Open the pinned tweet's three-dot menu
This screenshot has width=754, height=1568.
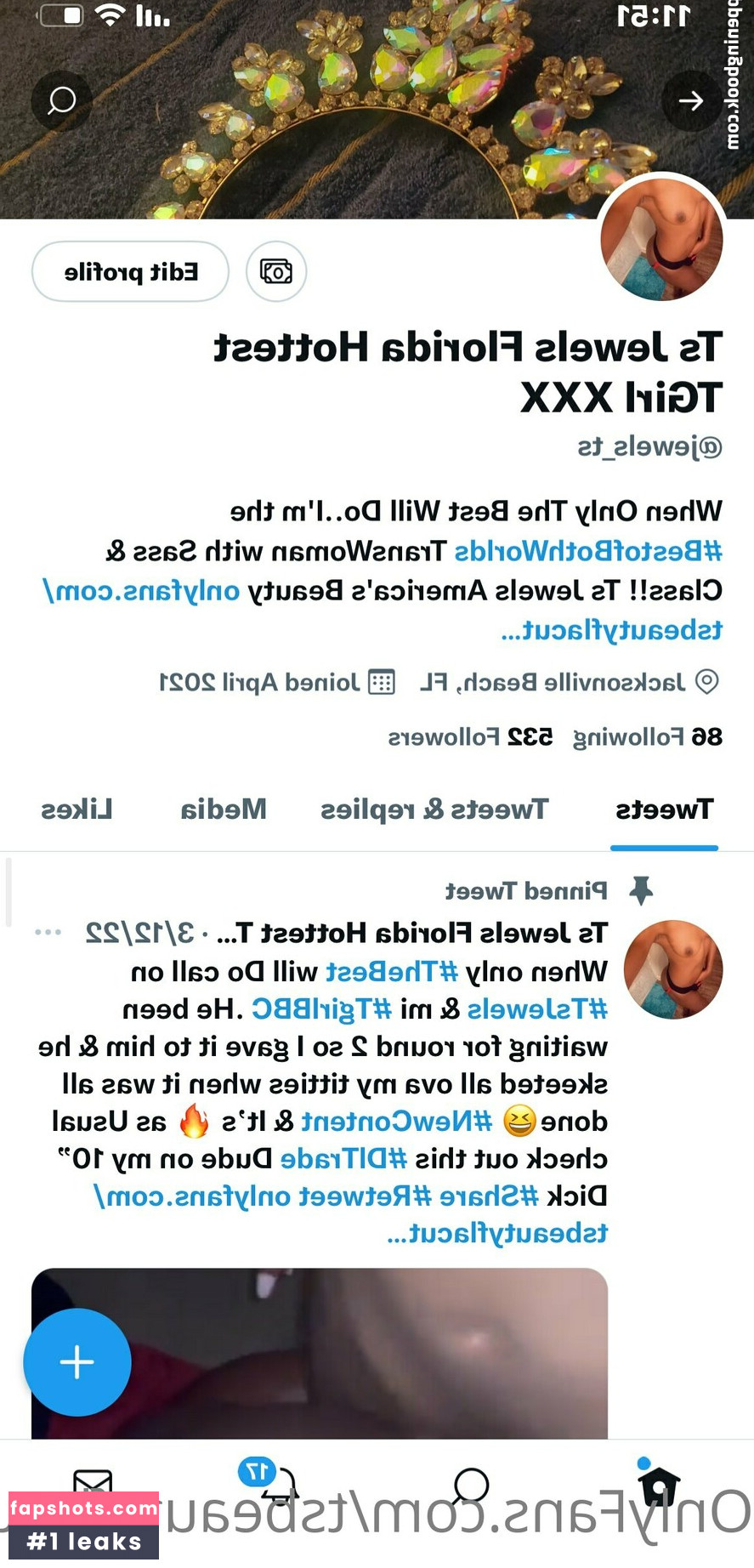(48, 933)
